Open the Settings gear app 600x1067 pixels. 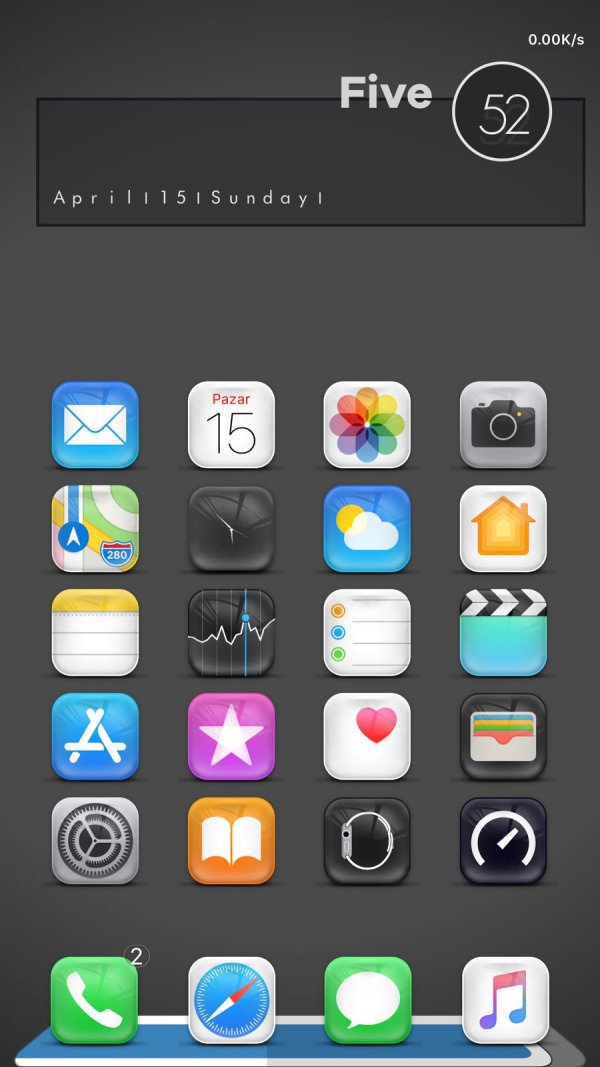click(x=95, y=841)
